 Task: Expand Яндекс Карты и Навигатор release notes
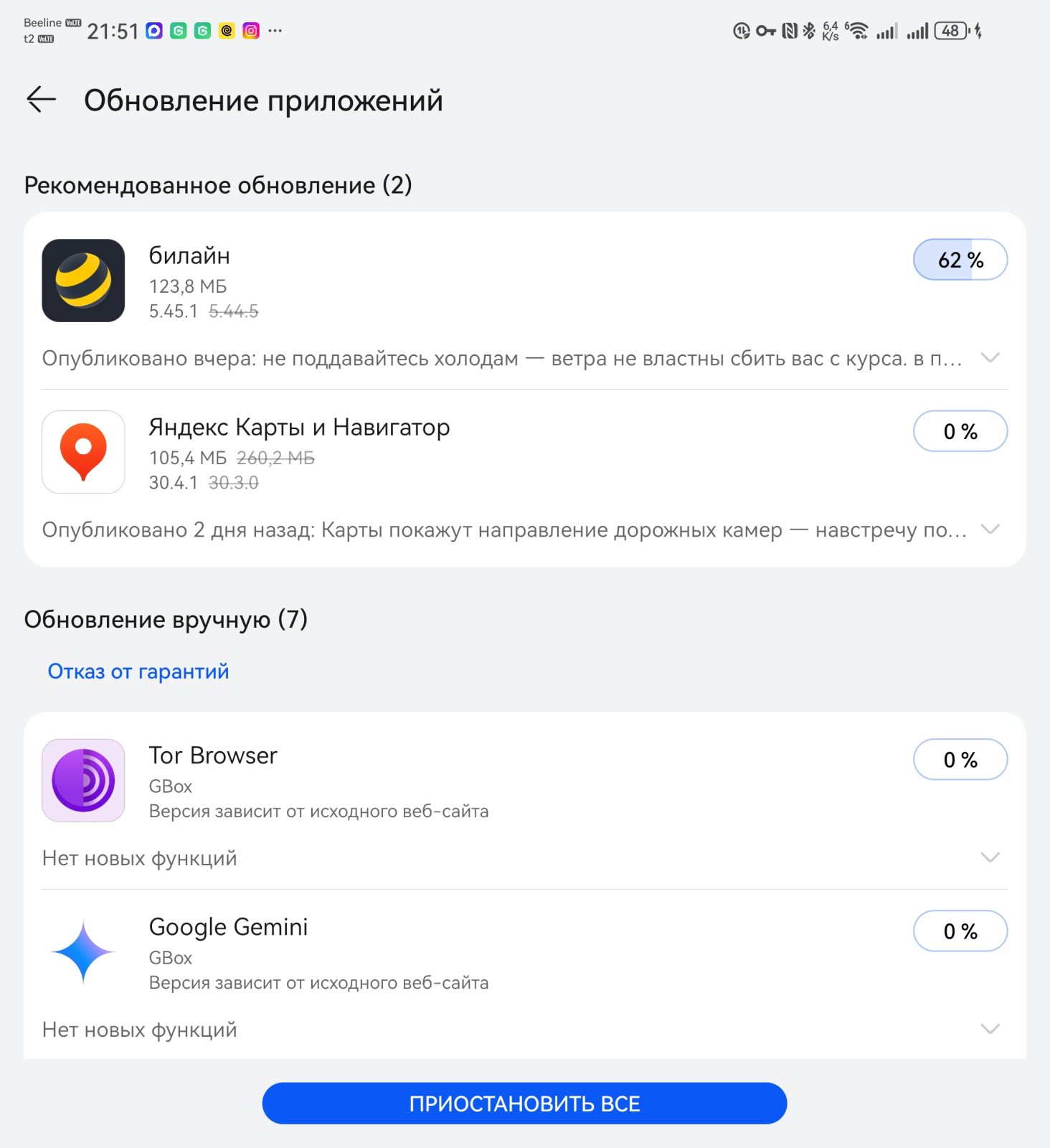990,530
